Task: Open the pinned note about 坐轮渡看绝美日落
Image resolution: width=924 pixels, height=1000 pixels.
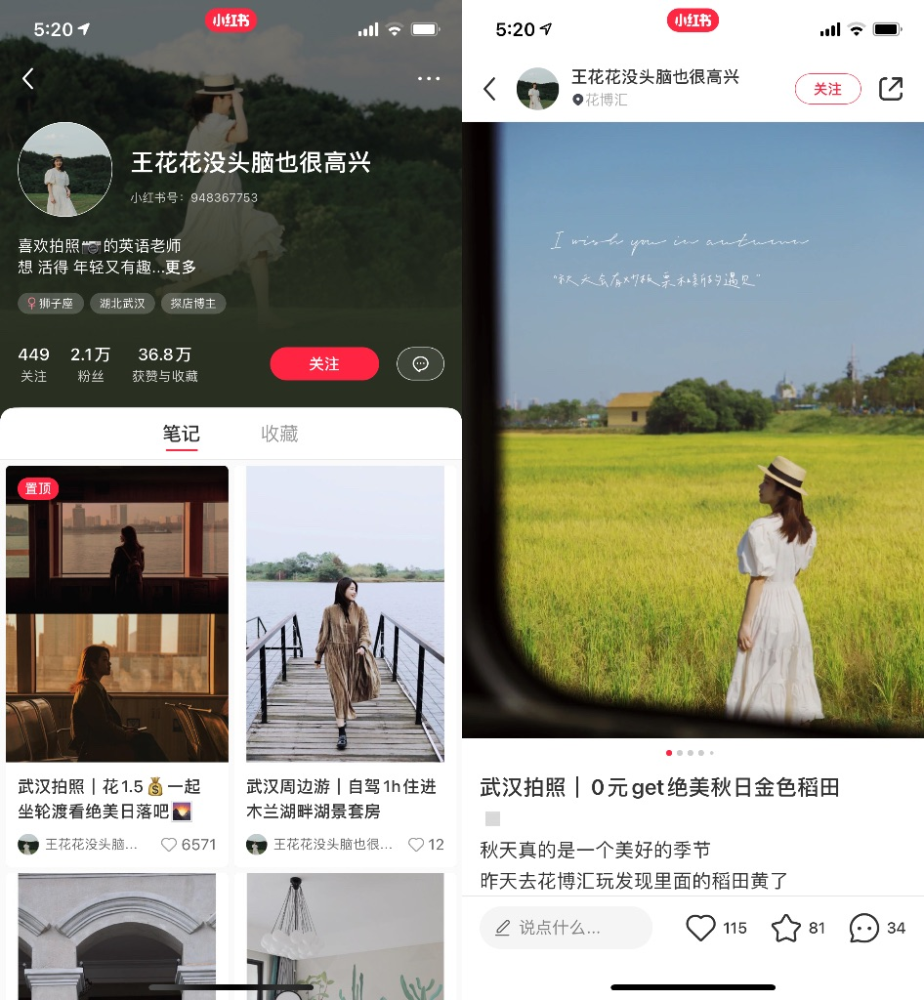Action: click(x=117, y=613)
